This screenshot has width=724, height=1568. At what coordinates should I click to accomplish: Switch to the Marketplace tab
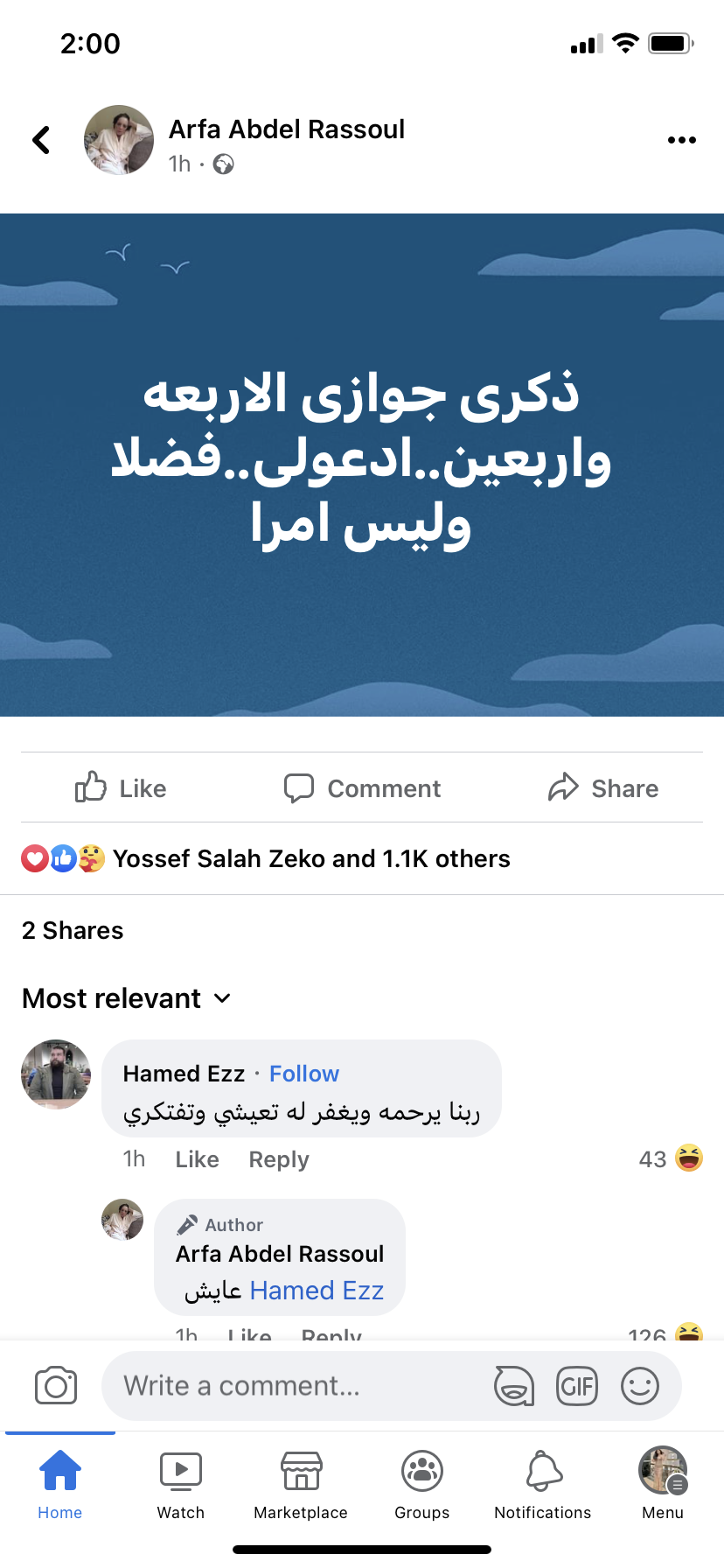click(301, 1485)
